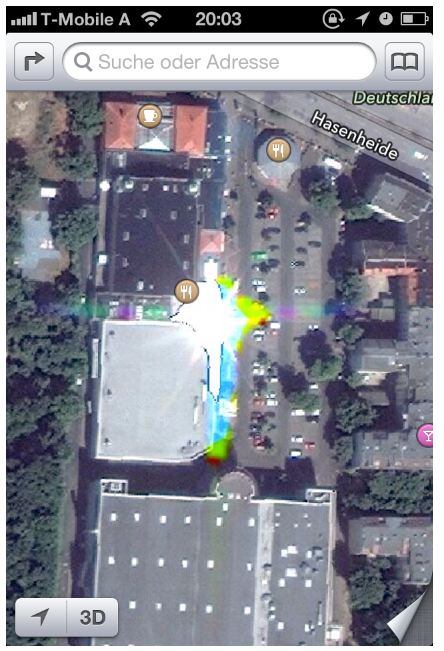444x651 pixels.
Task: Select the café pin on the red-roofed building
Action: coord(150,115)
